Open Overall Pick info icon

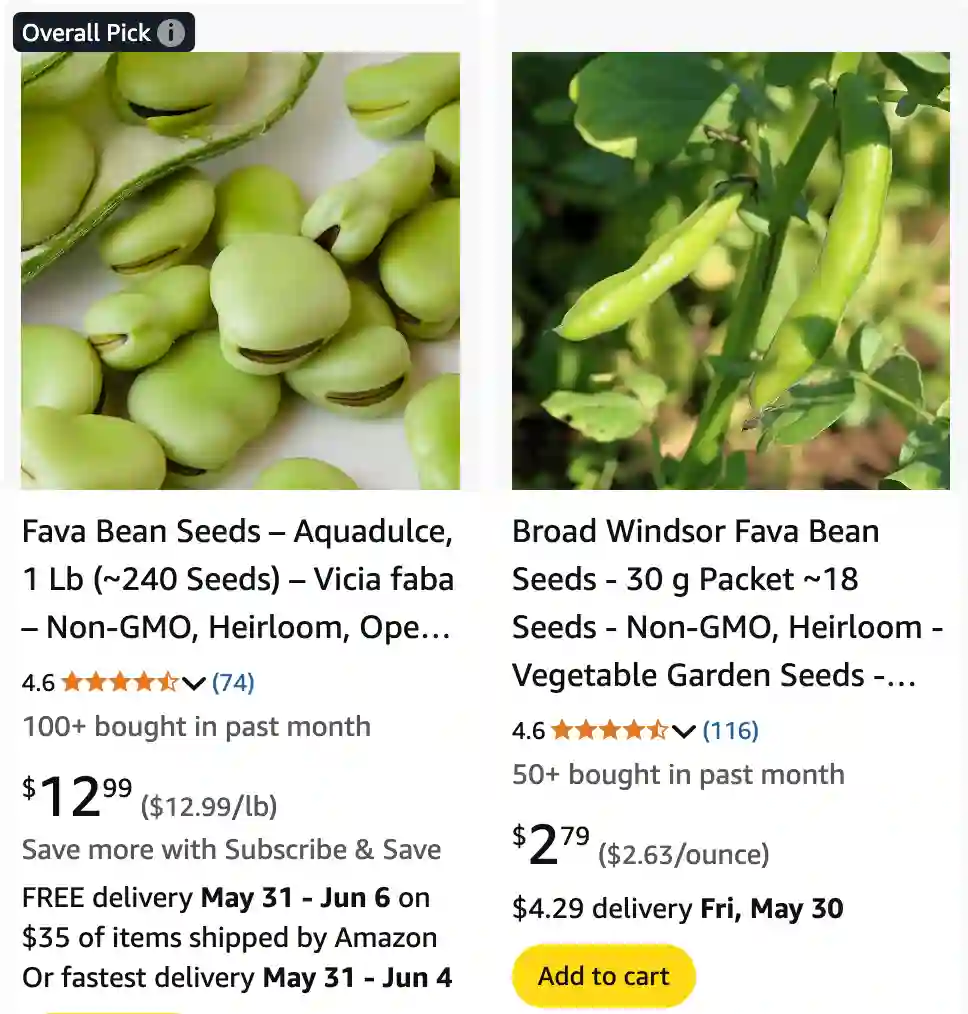171,33
